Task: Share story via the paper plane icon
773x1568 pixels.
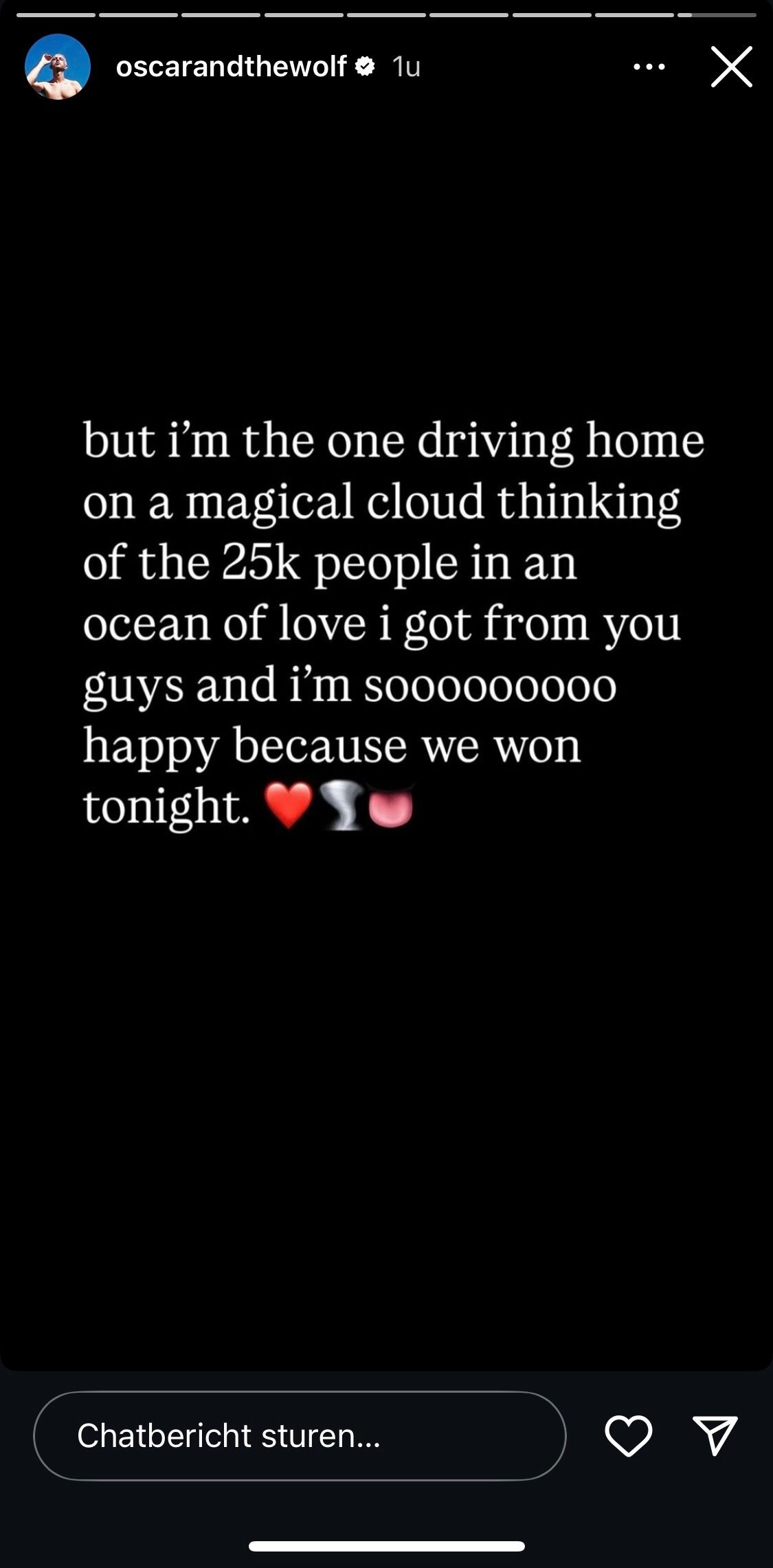Action: tap(715, 1435)
